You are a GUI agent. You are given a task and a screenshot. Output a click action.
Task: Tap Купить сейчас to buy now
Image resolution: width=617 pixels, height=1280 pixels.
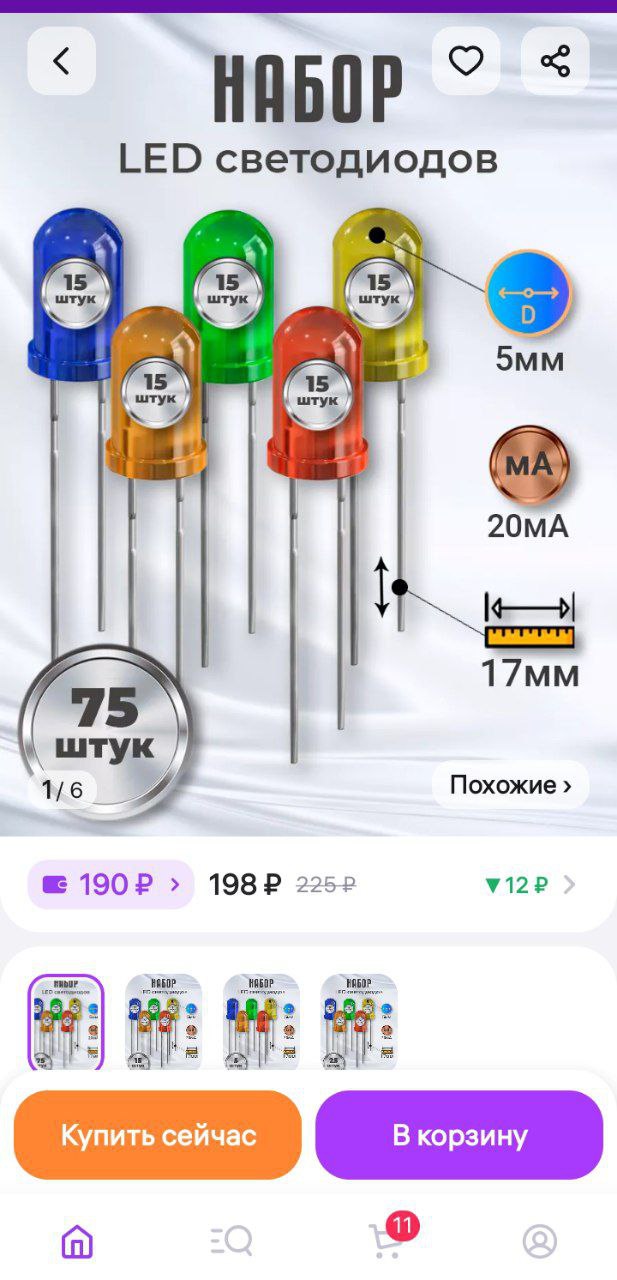point(158,1135)
